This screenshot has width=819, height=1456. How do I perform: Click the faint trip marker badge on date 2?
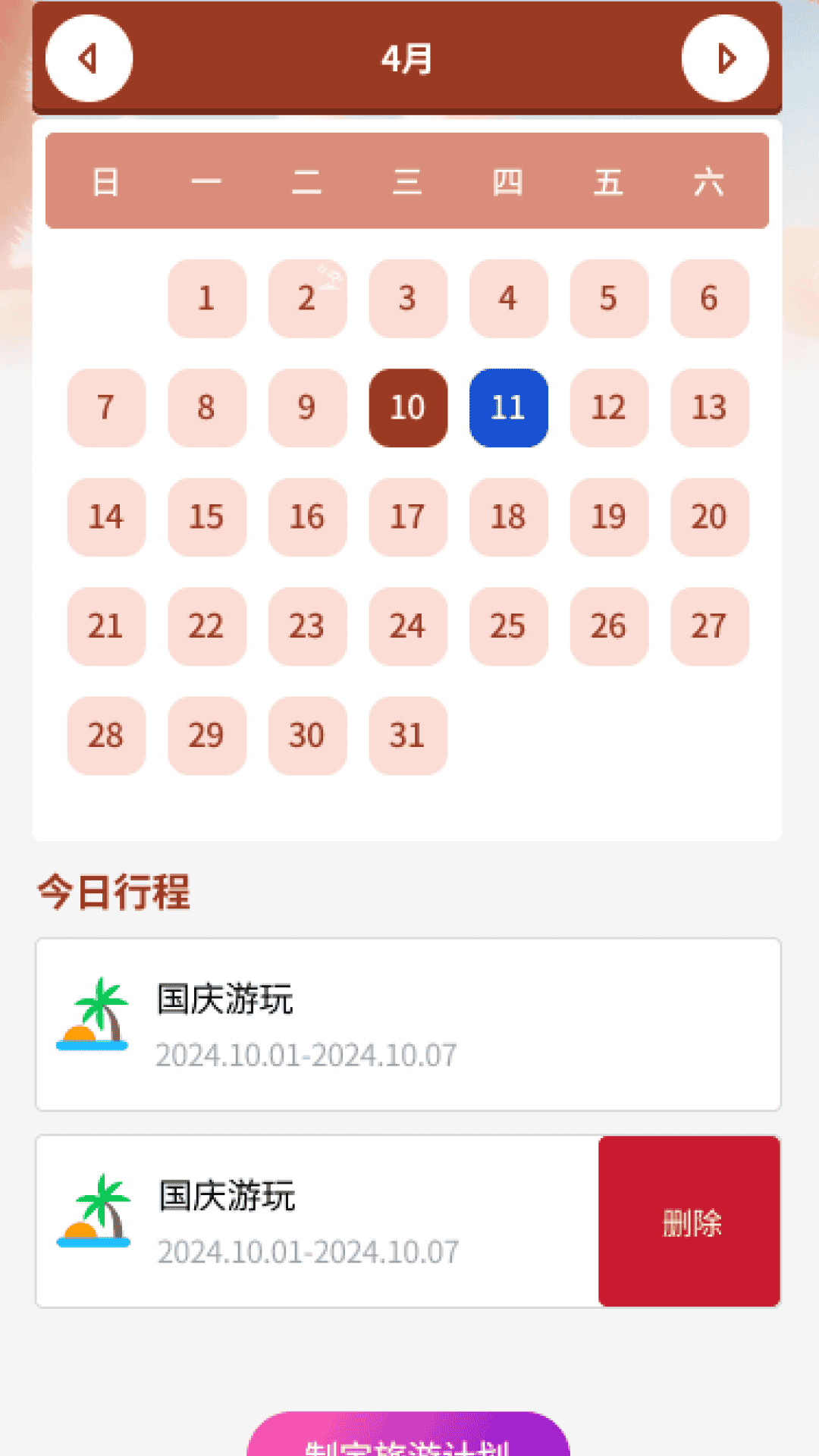coord(326,278)
